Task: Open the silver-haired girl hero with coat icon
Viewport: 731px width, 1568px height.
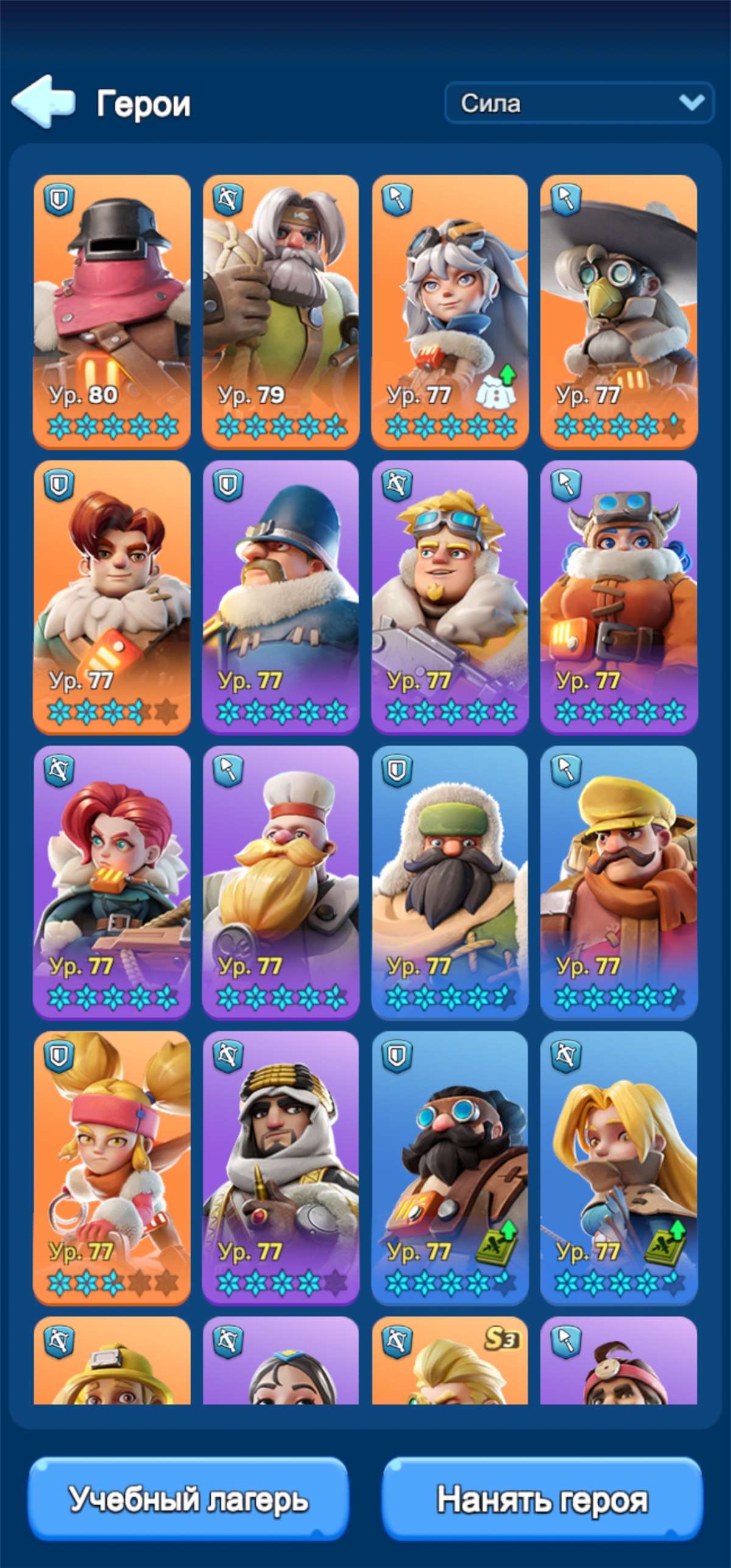Action: (450, 311)
